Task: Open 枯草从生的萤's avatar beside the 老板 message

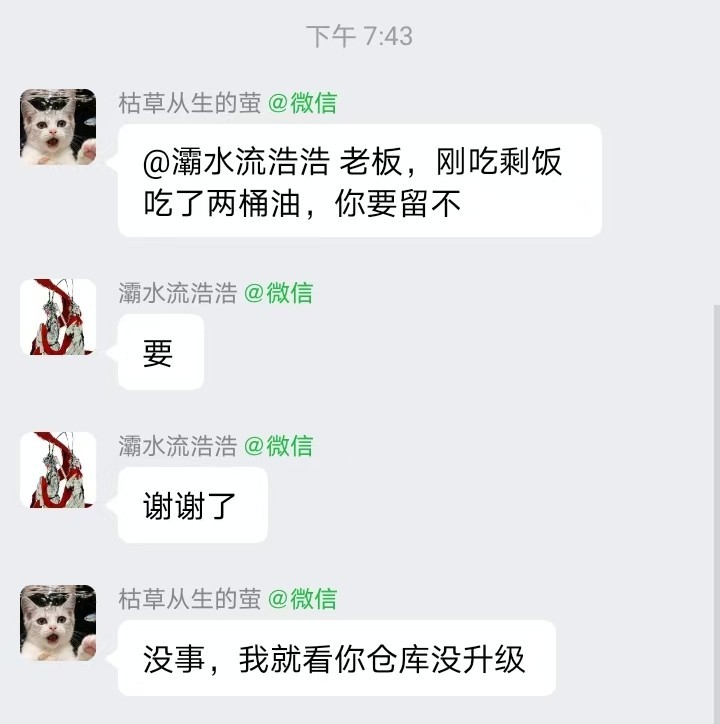Action: [58, 127]
